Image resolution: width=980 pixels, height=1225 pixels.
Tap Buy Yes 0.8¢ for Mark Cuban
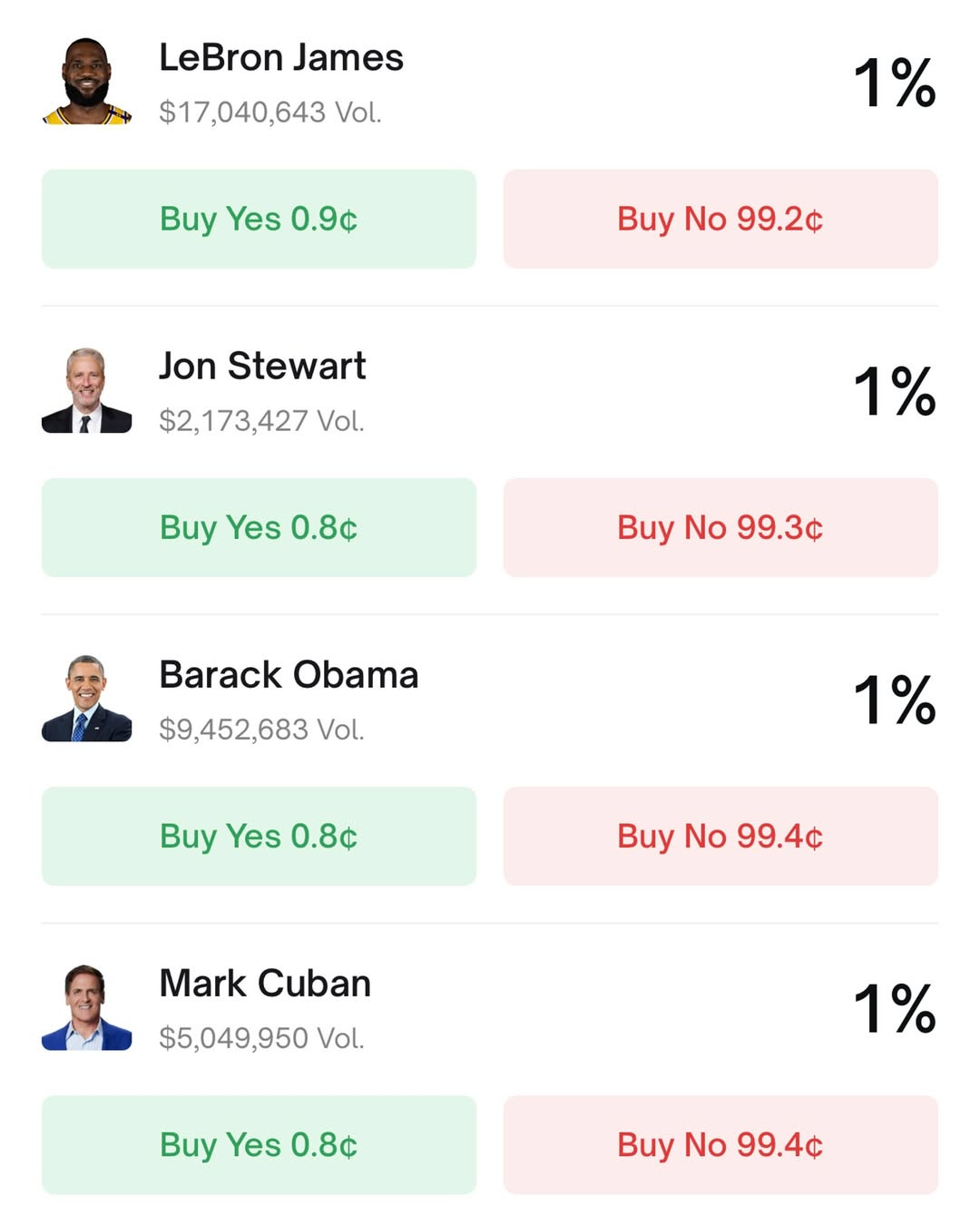259,1144
